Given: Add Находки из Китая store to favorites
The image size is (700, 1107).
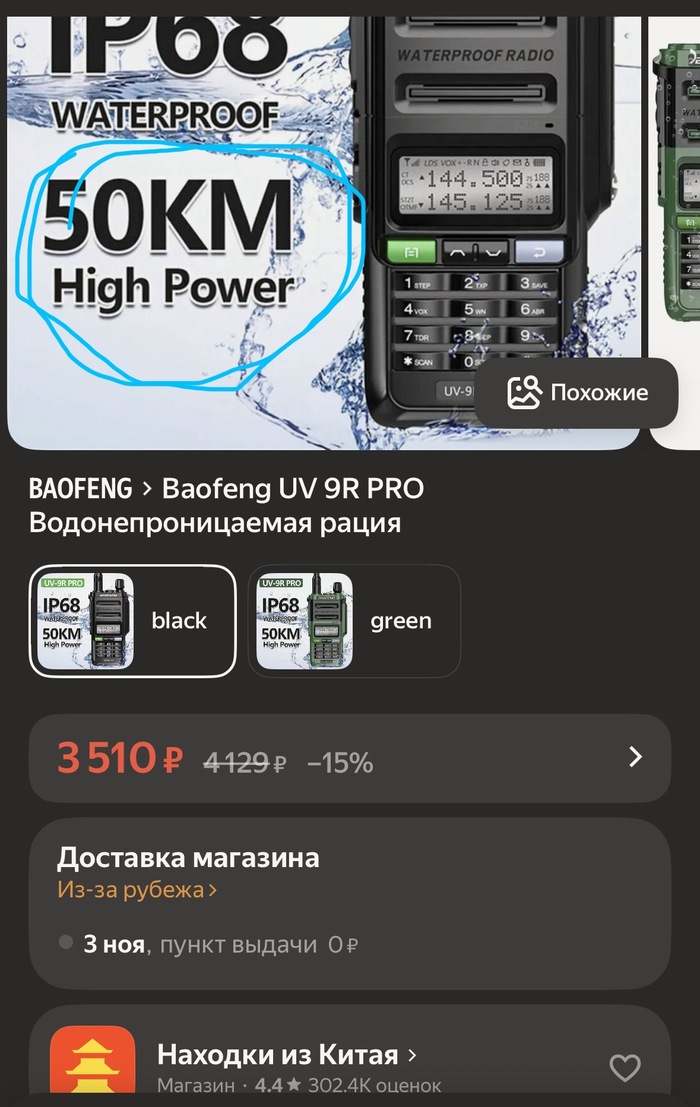Looking at the screenshot, I should (624, 1068).
